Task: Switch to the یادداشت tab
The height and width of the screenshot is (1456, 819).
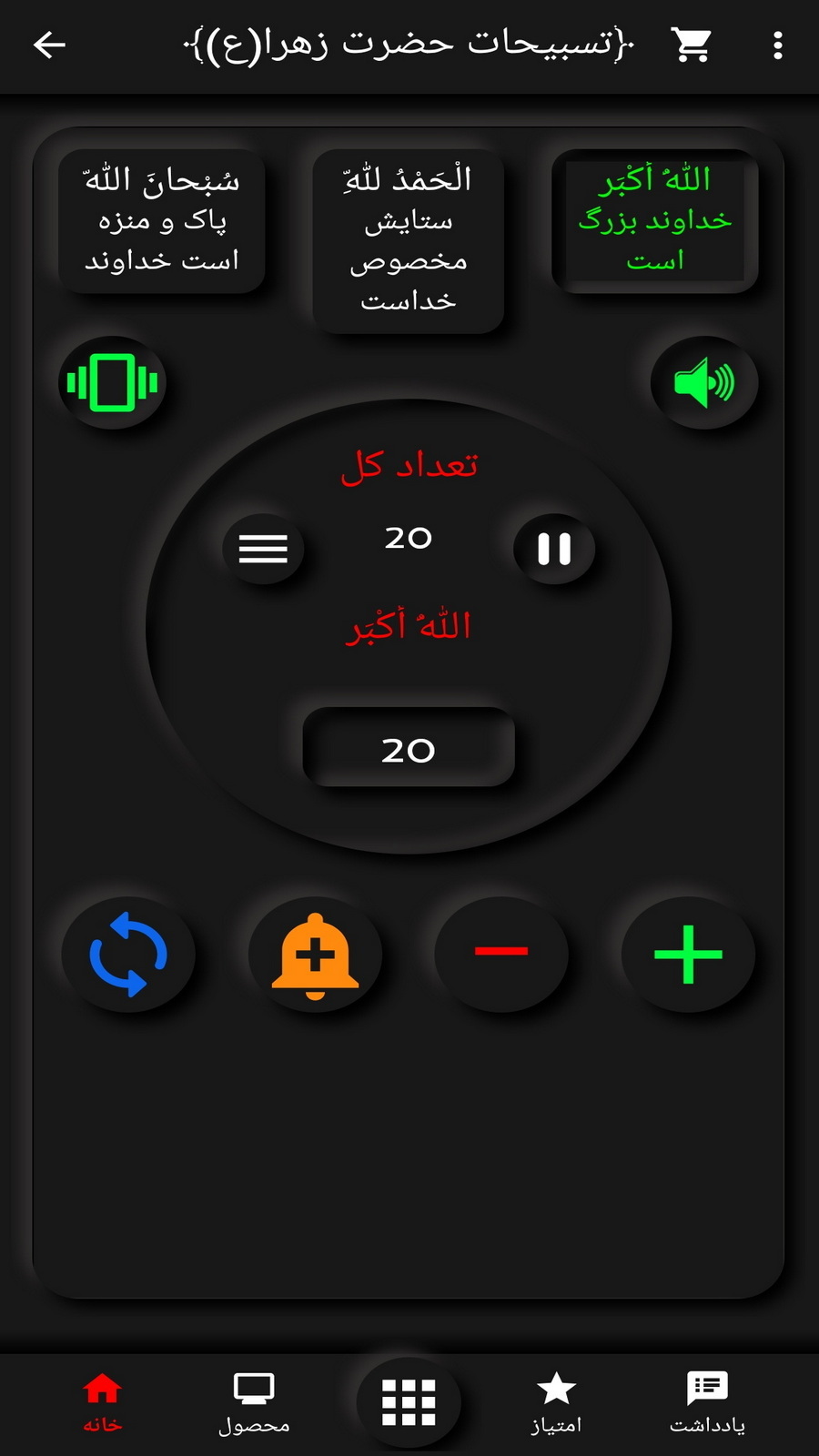Action: click(x=707, y=1401)
